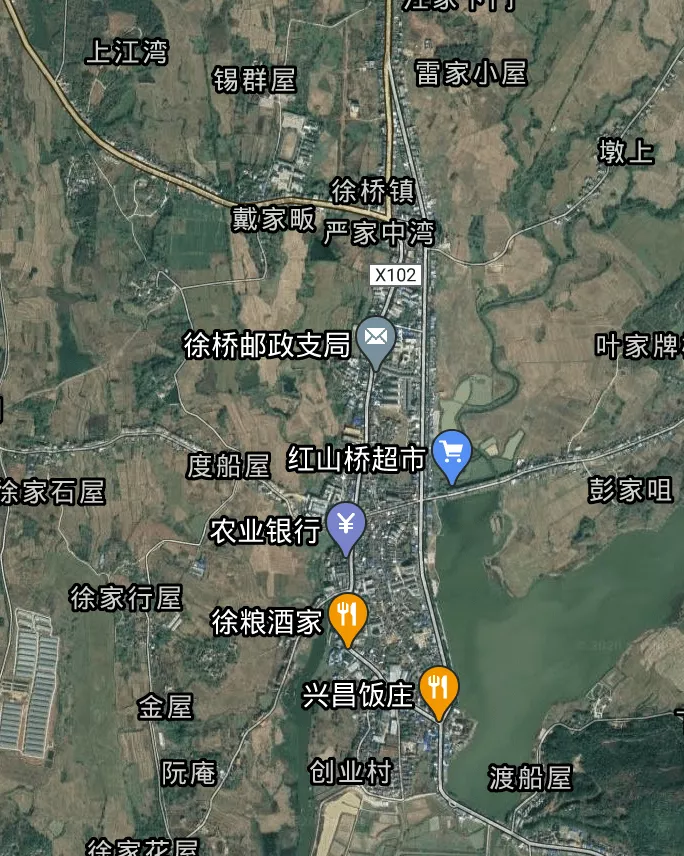684x856 pixels.
Task: Open the 徐桥邮政支局 post office marker
Action: [x=376, y=338]
